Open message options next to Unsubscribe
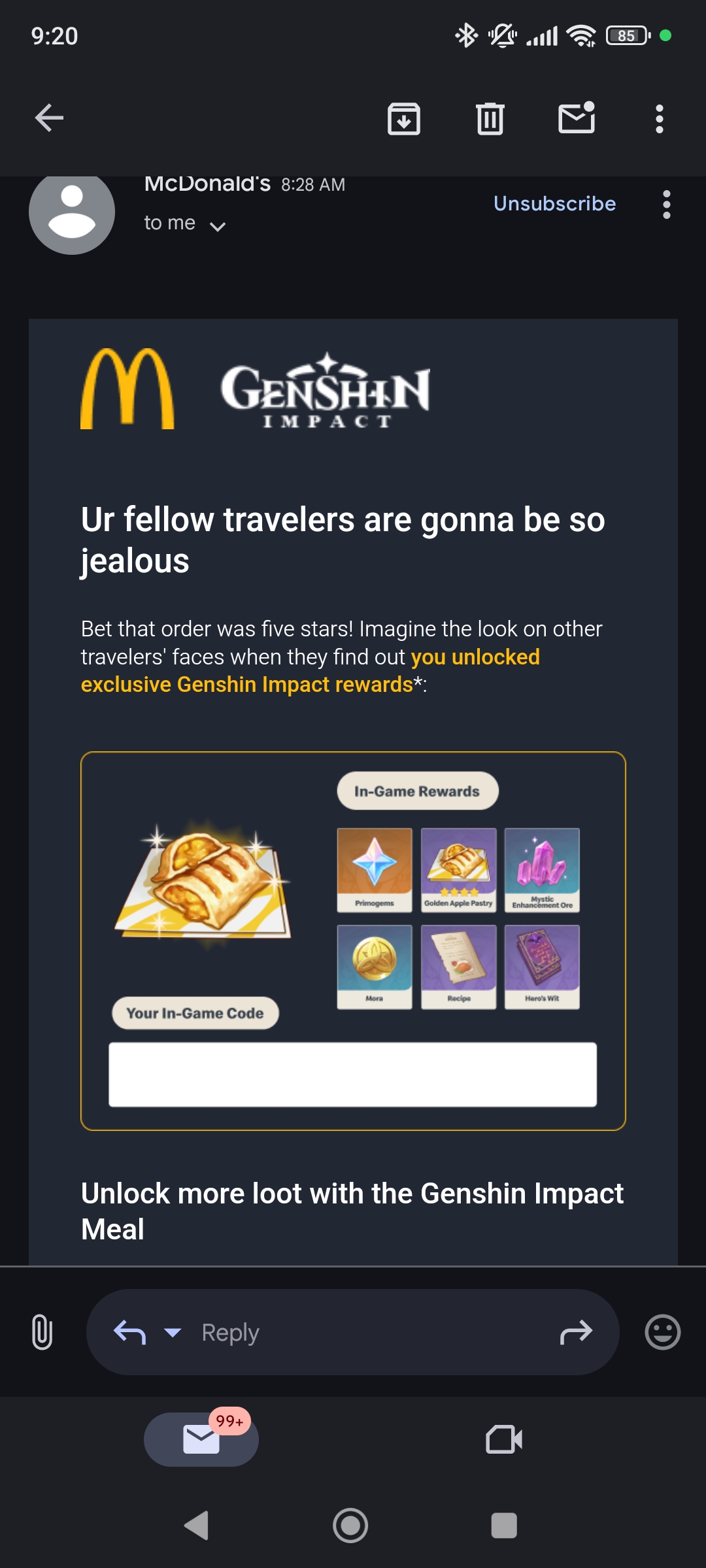Image resolution: width=706 pixels, height=1568 pixels. (666, 204)
